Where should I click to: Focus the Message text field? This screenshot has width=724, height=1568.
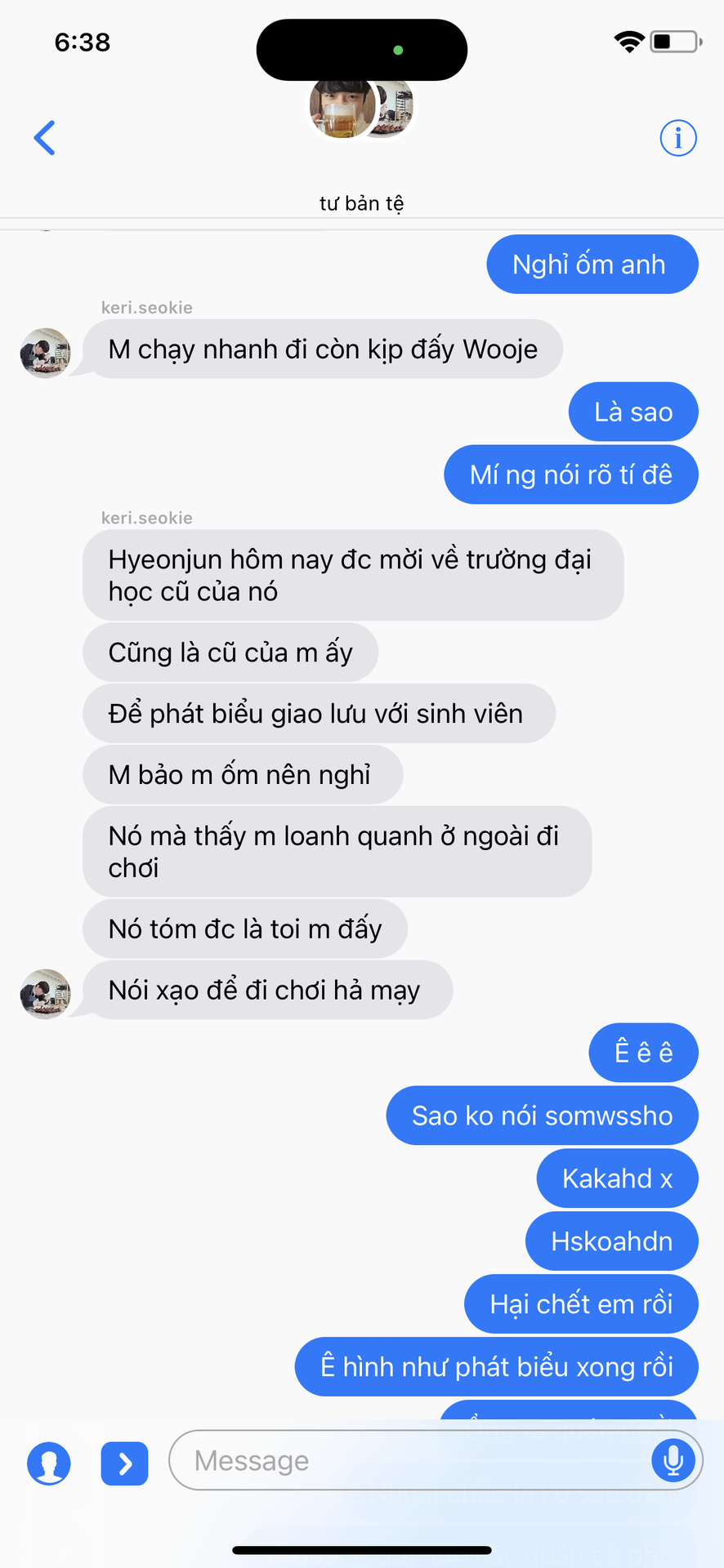pyautogui.click(x=409, y=1461)
